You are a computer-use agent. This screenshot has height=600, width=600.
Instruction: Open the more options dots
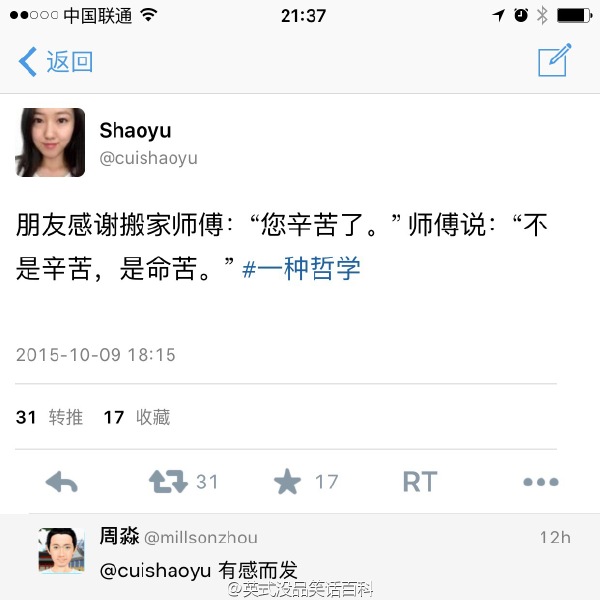(540, 482)
